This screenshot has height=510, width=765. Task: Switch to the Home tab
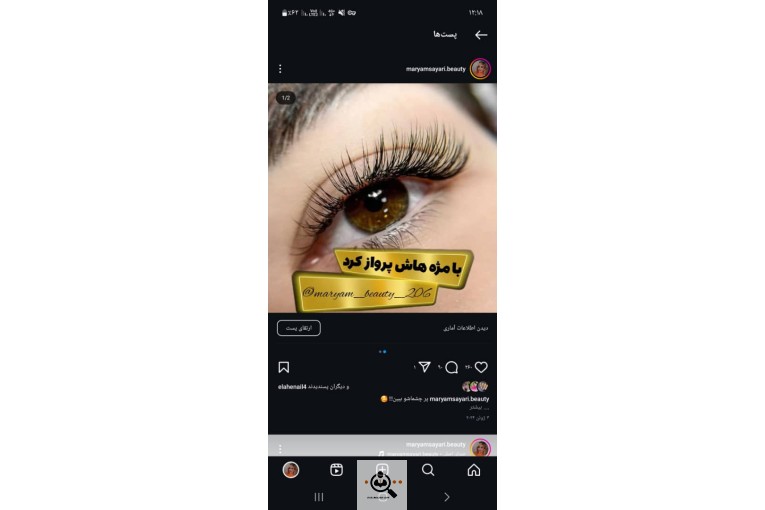pos(474,470)
